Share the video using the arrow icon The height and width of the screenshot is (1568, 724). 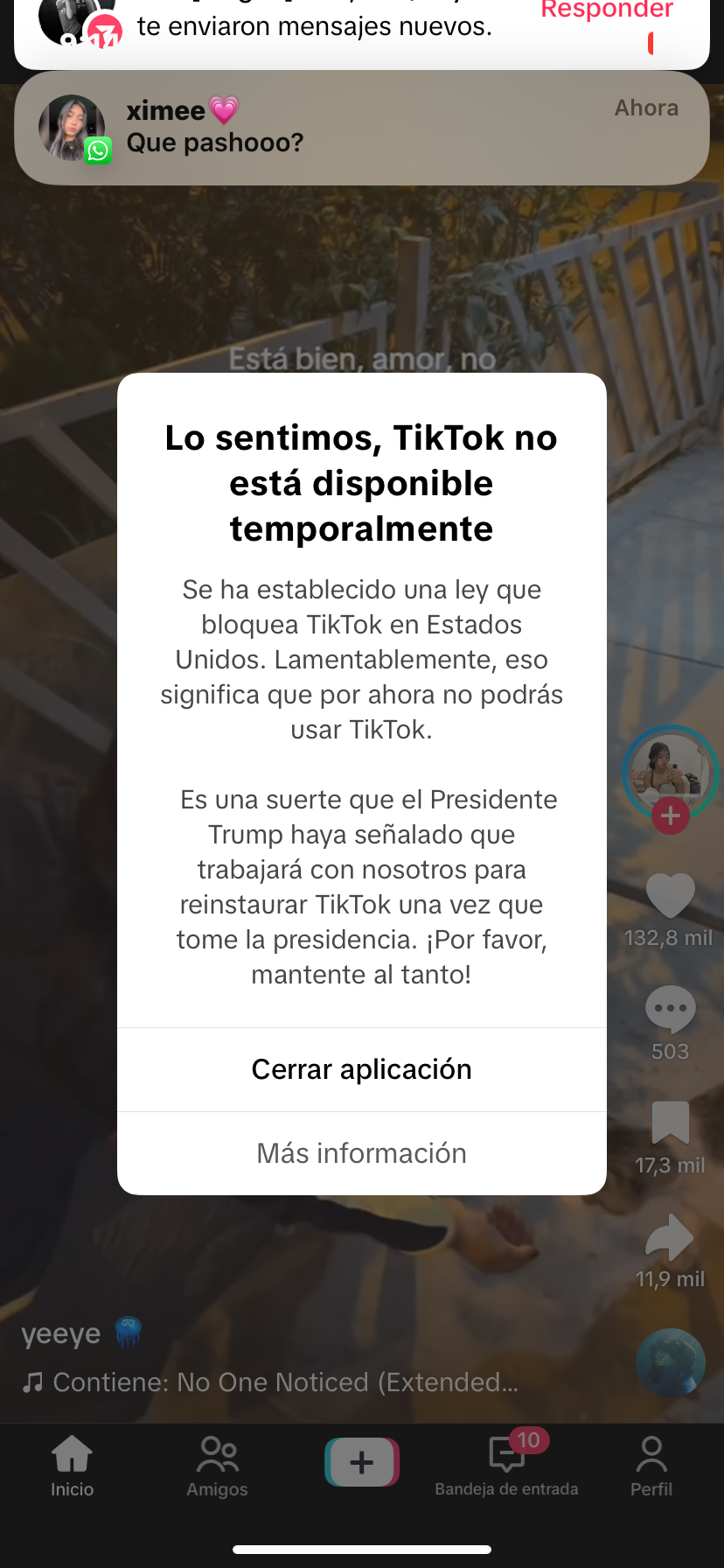click(x=670, y=1237)
